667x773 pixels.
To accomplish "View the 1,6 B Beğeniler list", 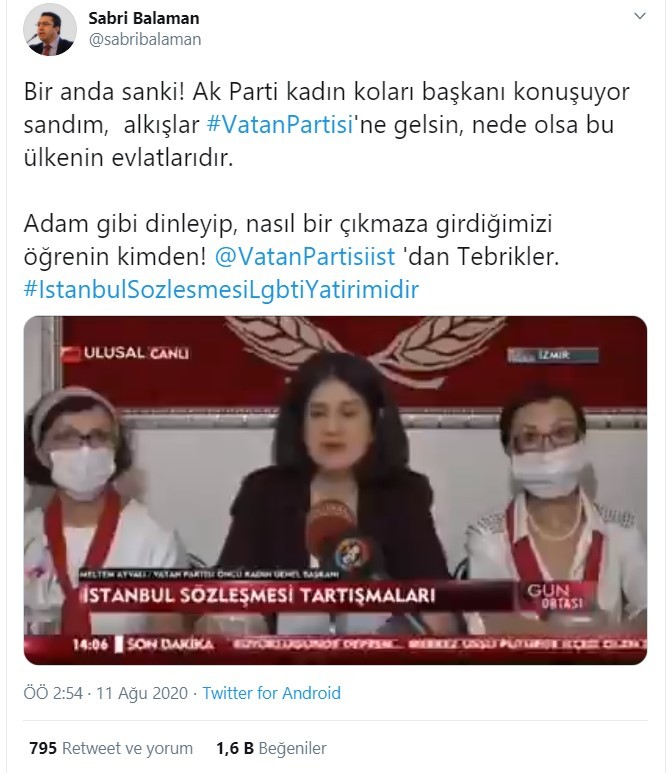I will tap(271, 747).
